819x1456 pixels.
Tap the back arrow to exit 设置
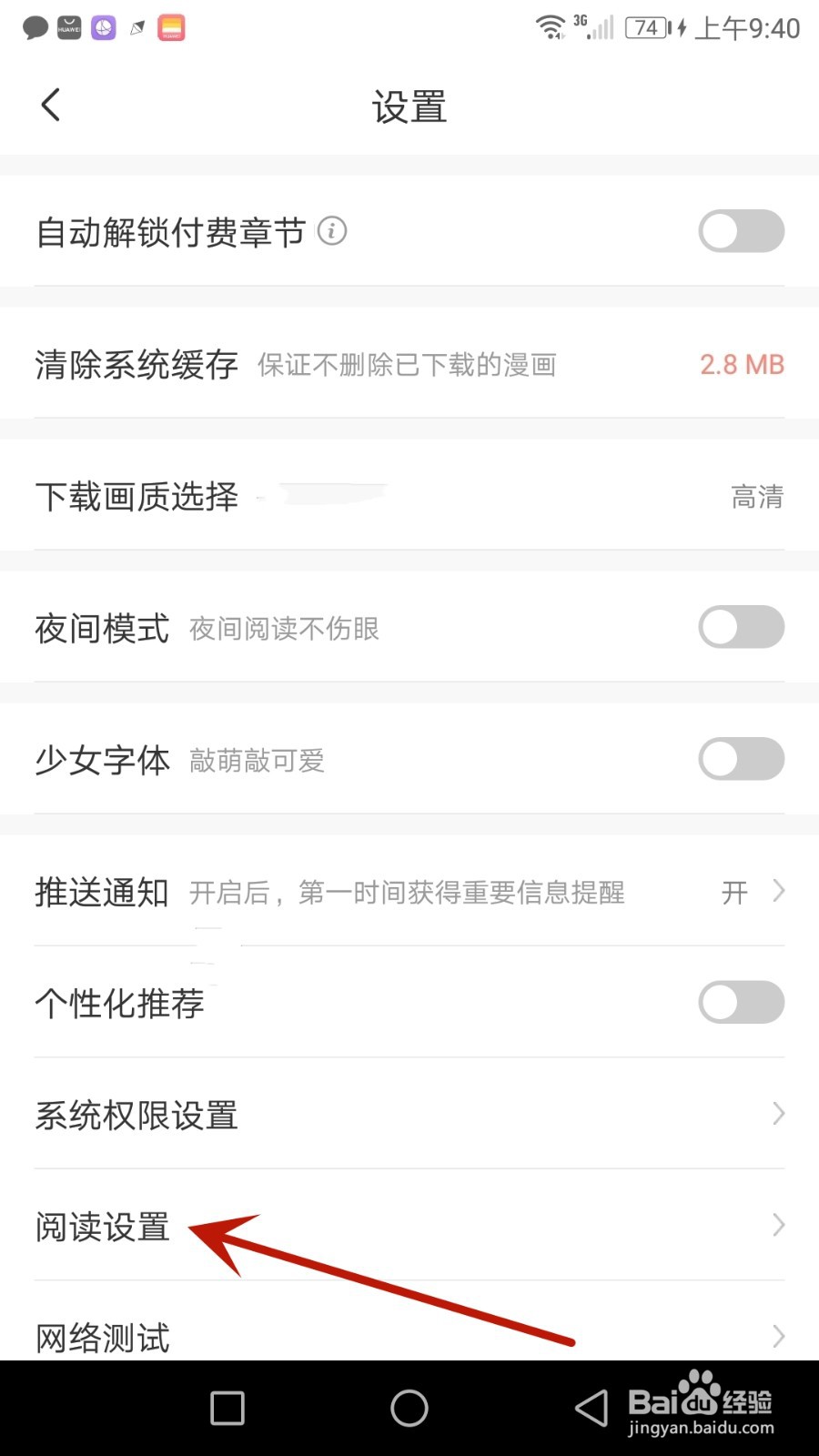(x=50, y=105)
